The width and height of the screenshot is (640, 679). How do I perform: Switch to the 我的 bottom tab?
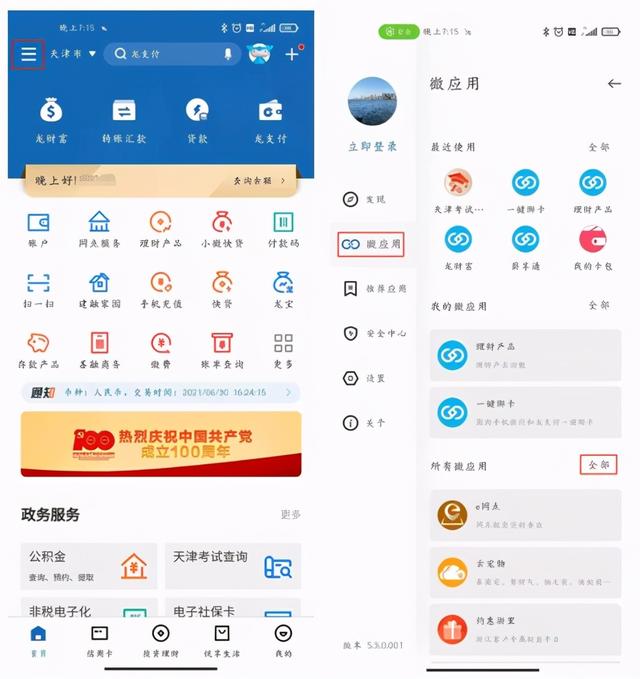tap(283, 641)
